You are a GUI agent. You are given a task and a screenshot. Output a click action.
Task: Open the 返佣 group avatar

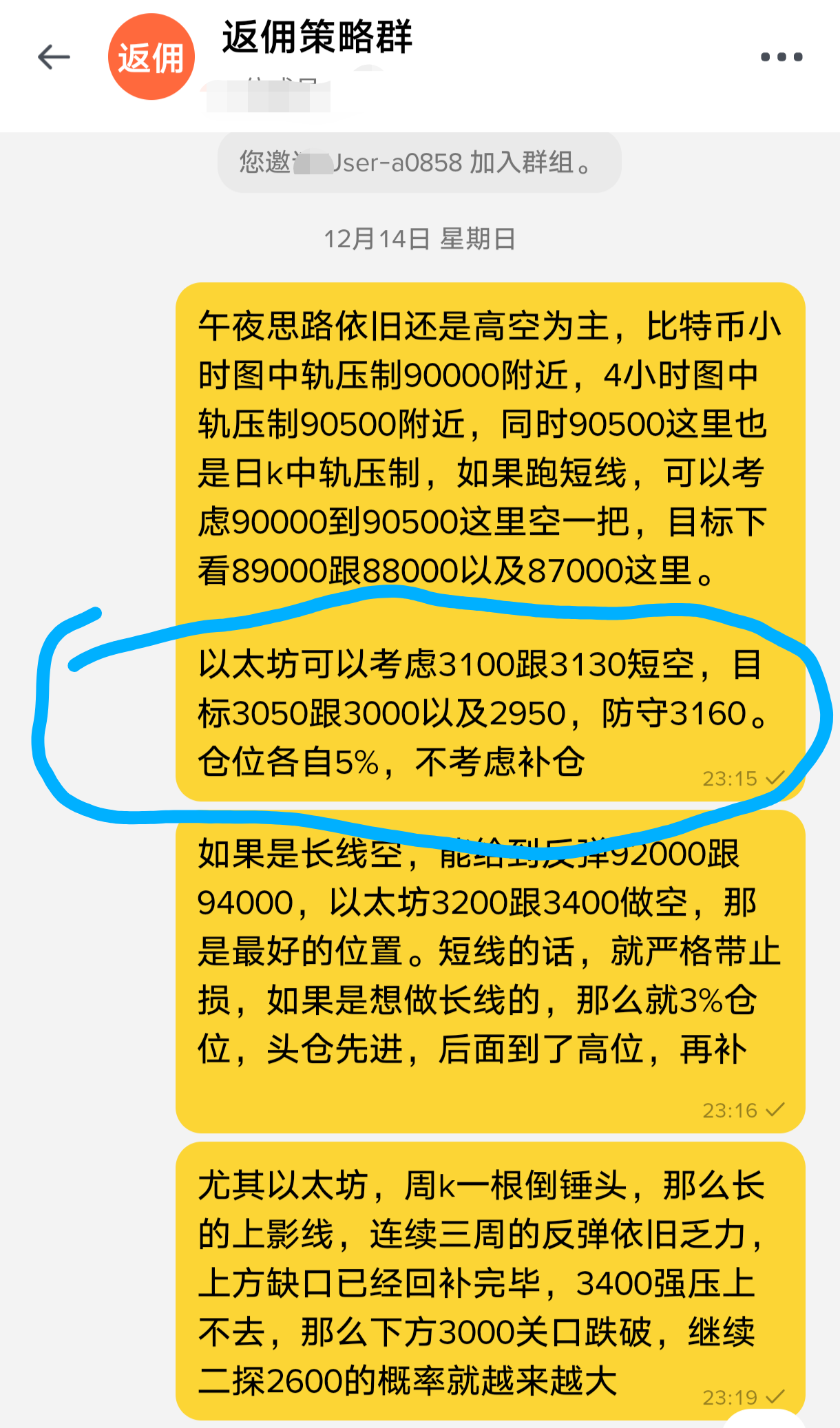click(x=151, y=57)
